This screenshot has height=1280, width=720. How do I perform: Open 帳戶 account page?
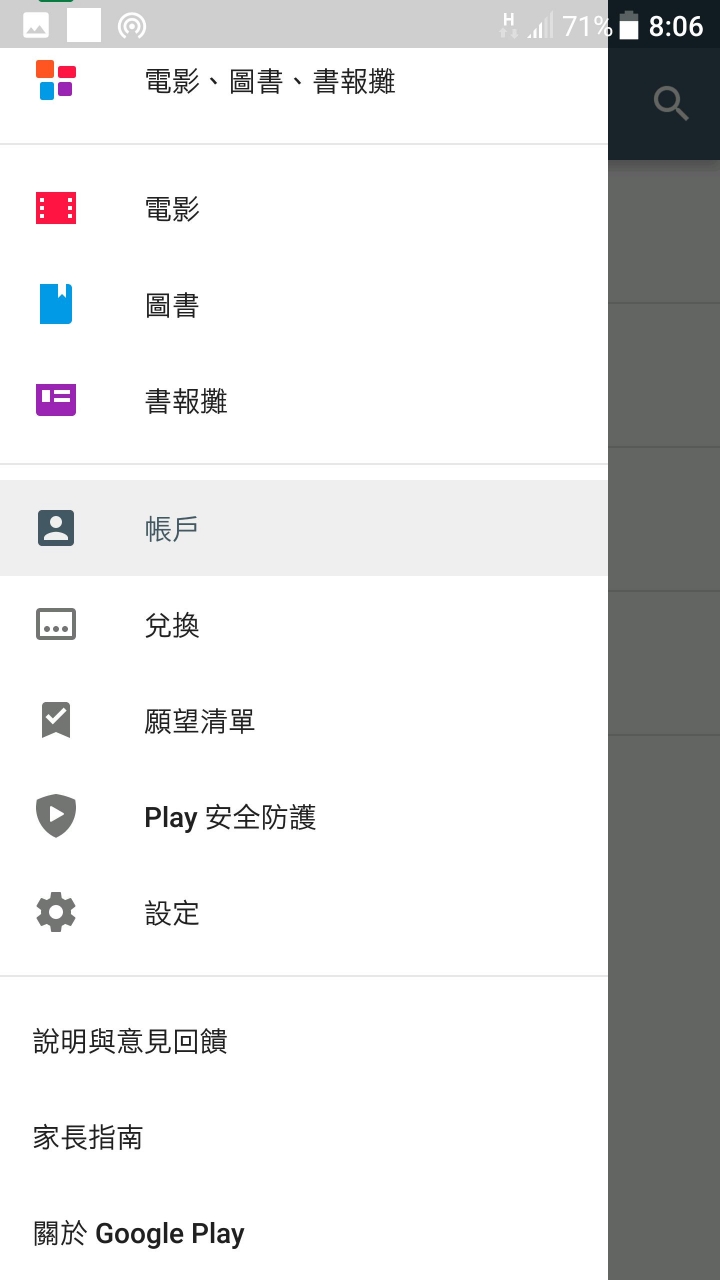pyautogui.click(x=172, y=529)
